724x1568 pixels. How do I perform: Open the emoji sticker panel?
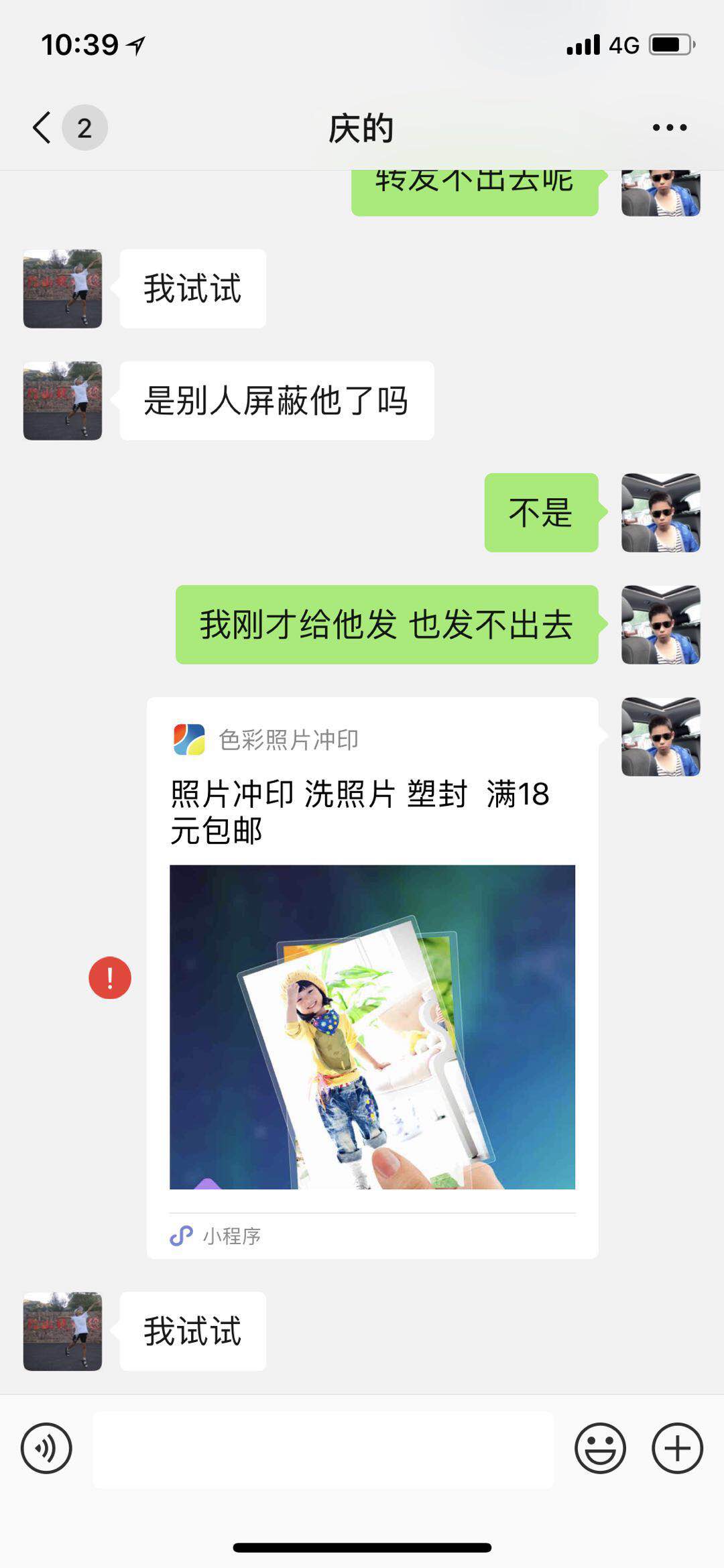[600, 1448]
